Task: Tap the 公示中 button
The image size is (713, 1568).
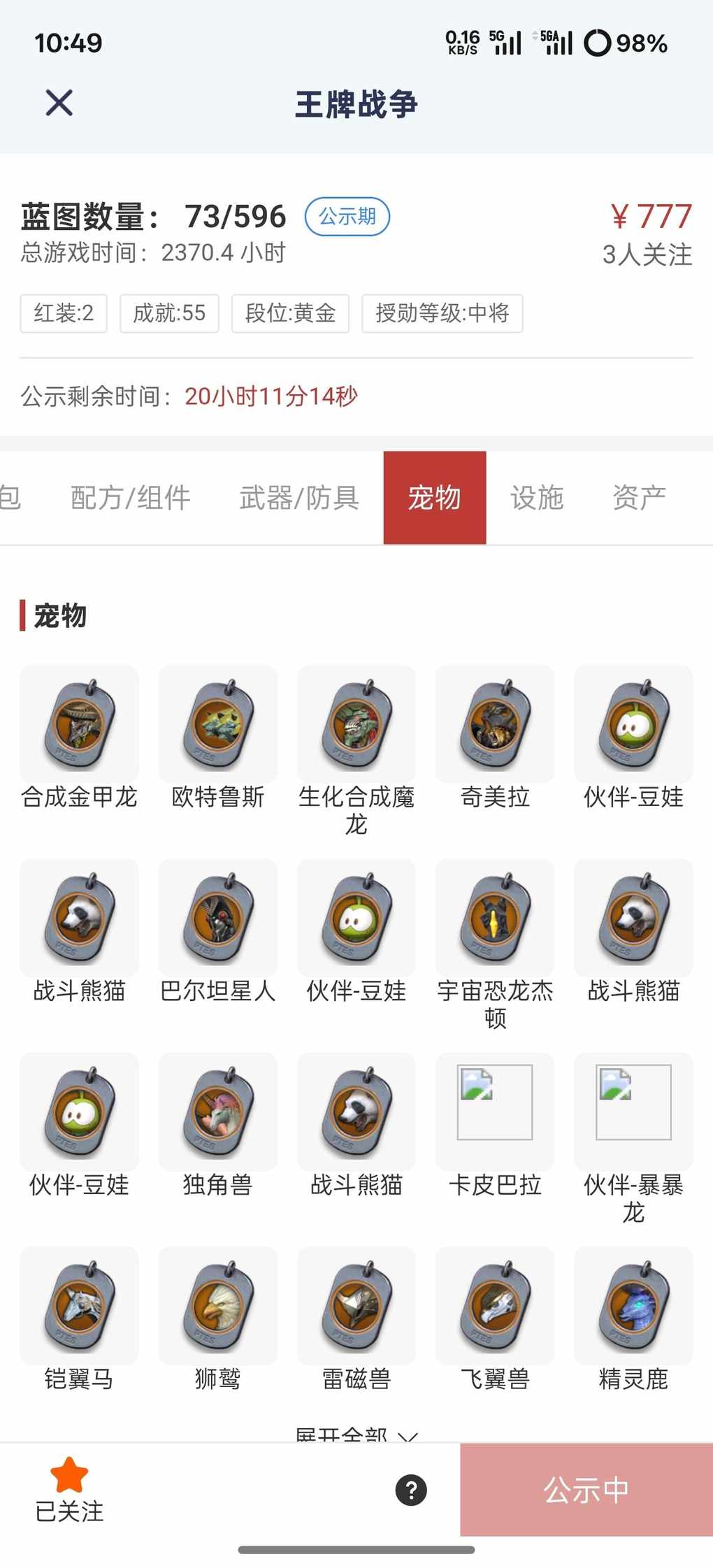Action: (x=586, y=1490)
